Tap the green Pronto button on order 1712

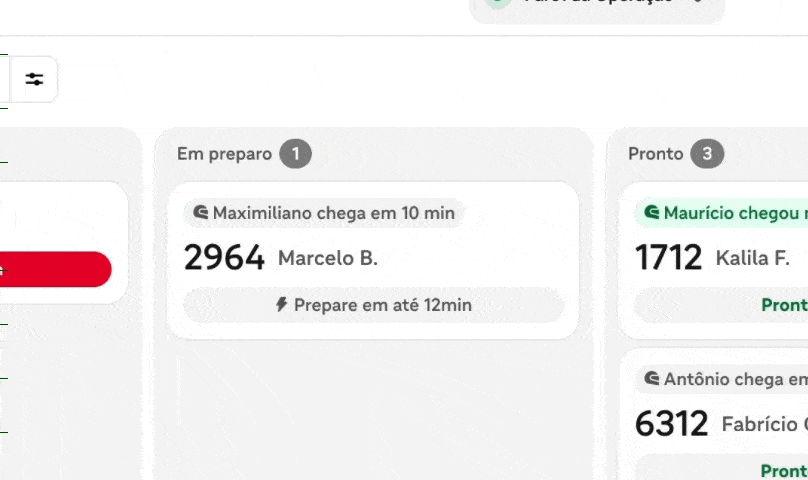click(782, 305)
